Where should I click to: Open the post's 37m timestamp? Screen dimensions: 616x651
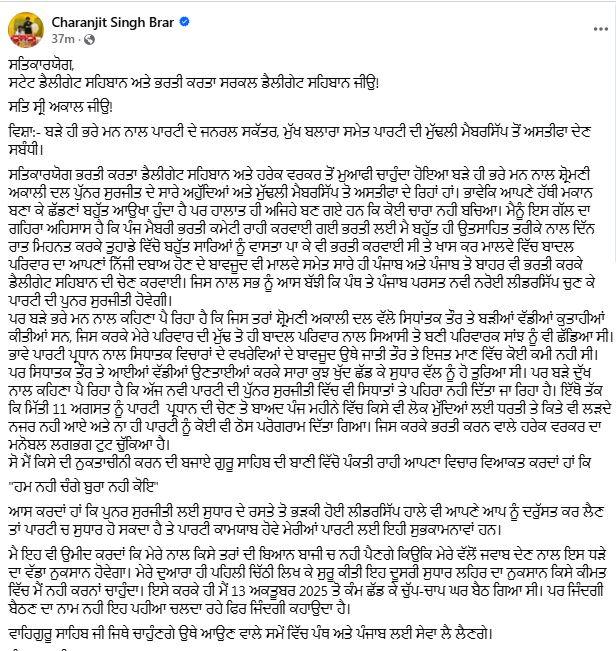click(x=60, y=35)
